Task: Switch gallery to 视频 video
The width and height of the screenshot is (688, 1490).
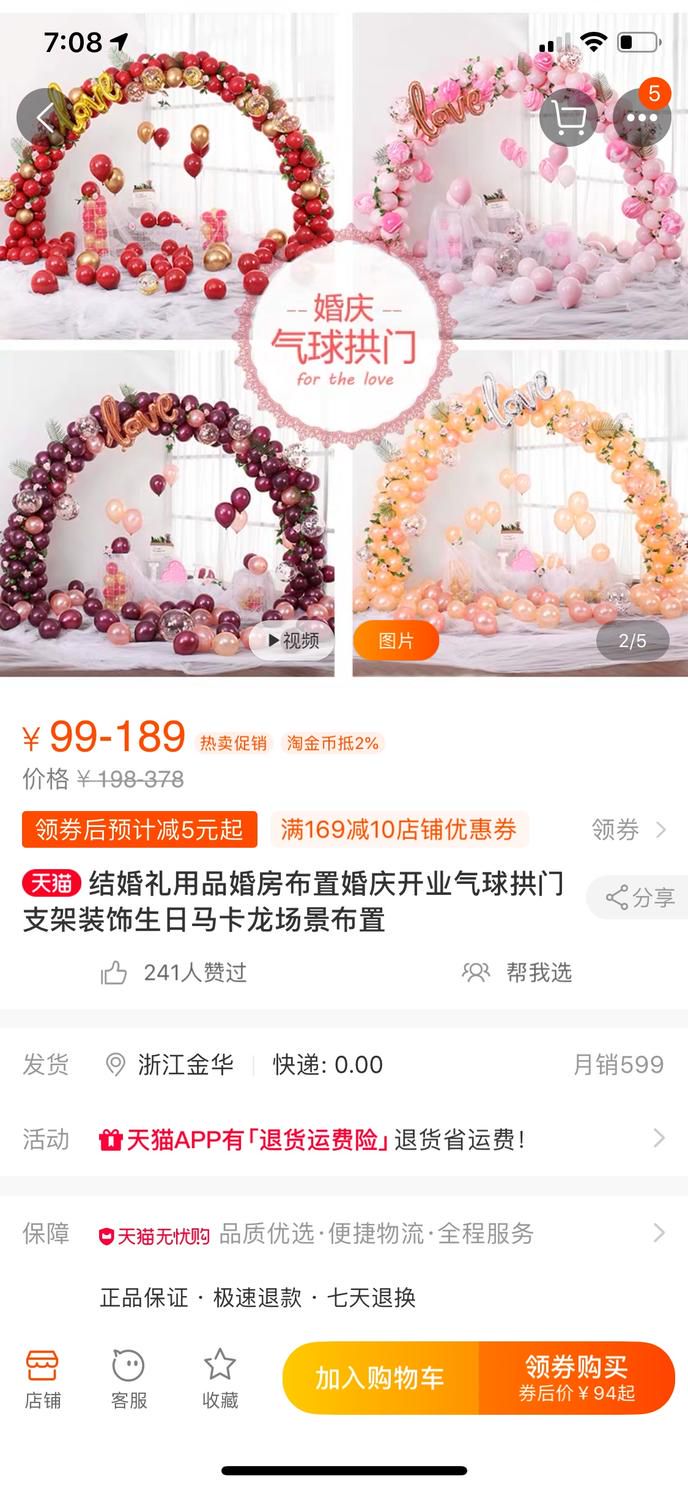Action: [291, 640]
